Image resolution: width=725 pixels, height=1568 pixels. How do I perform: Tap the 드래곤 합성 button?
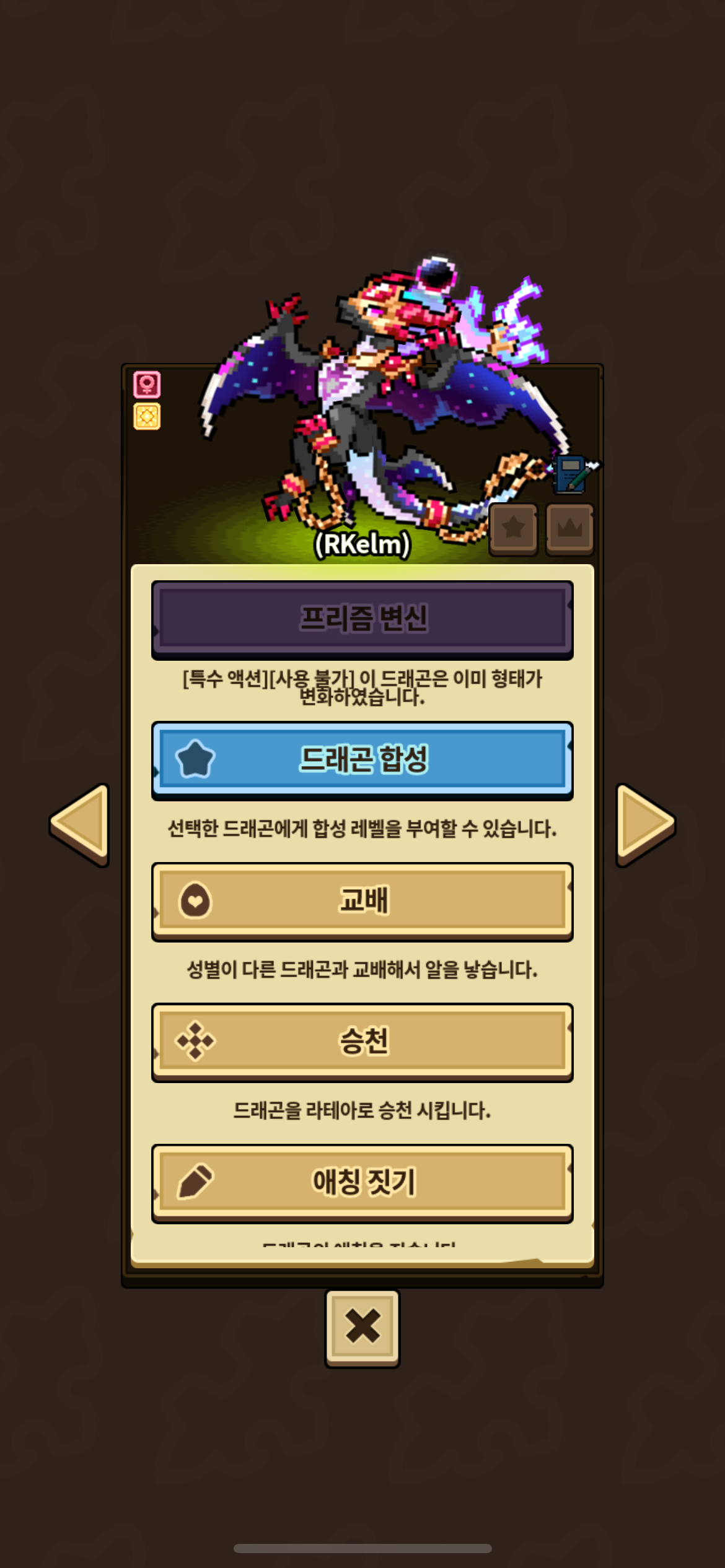pyautogui.click(x=362, y=759)
